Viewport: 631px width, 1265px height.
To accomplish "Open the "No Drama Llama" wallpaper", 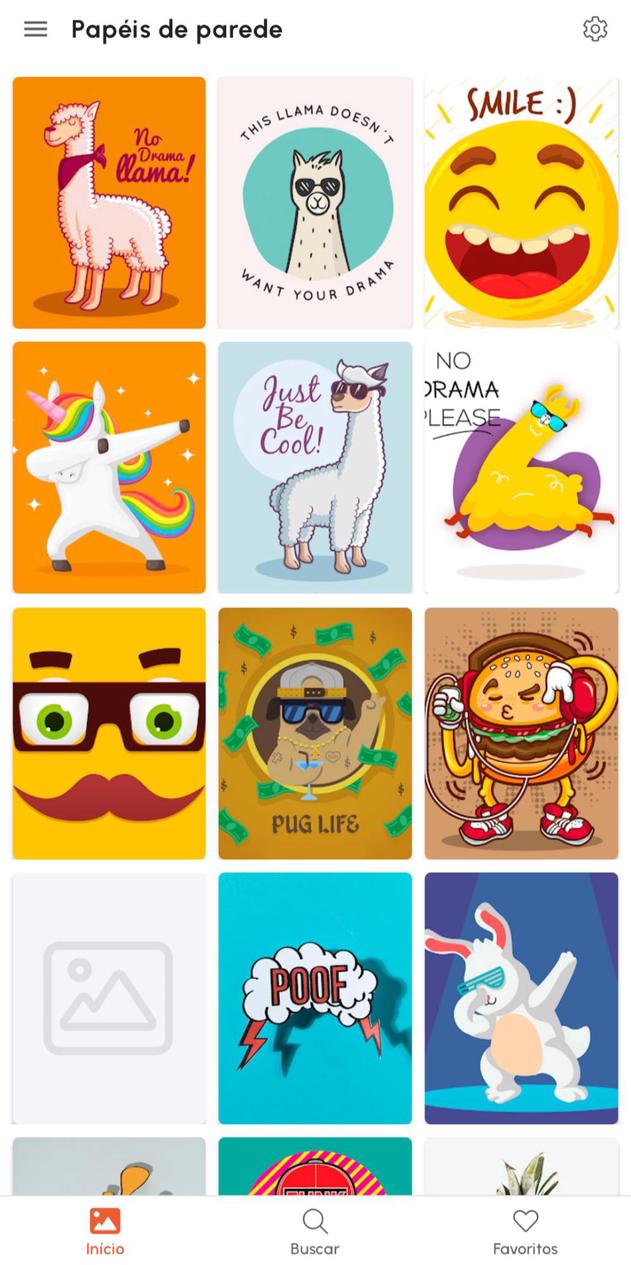I will (x=109, y=203).
